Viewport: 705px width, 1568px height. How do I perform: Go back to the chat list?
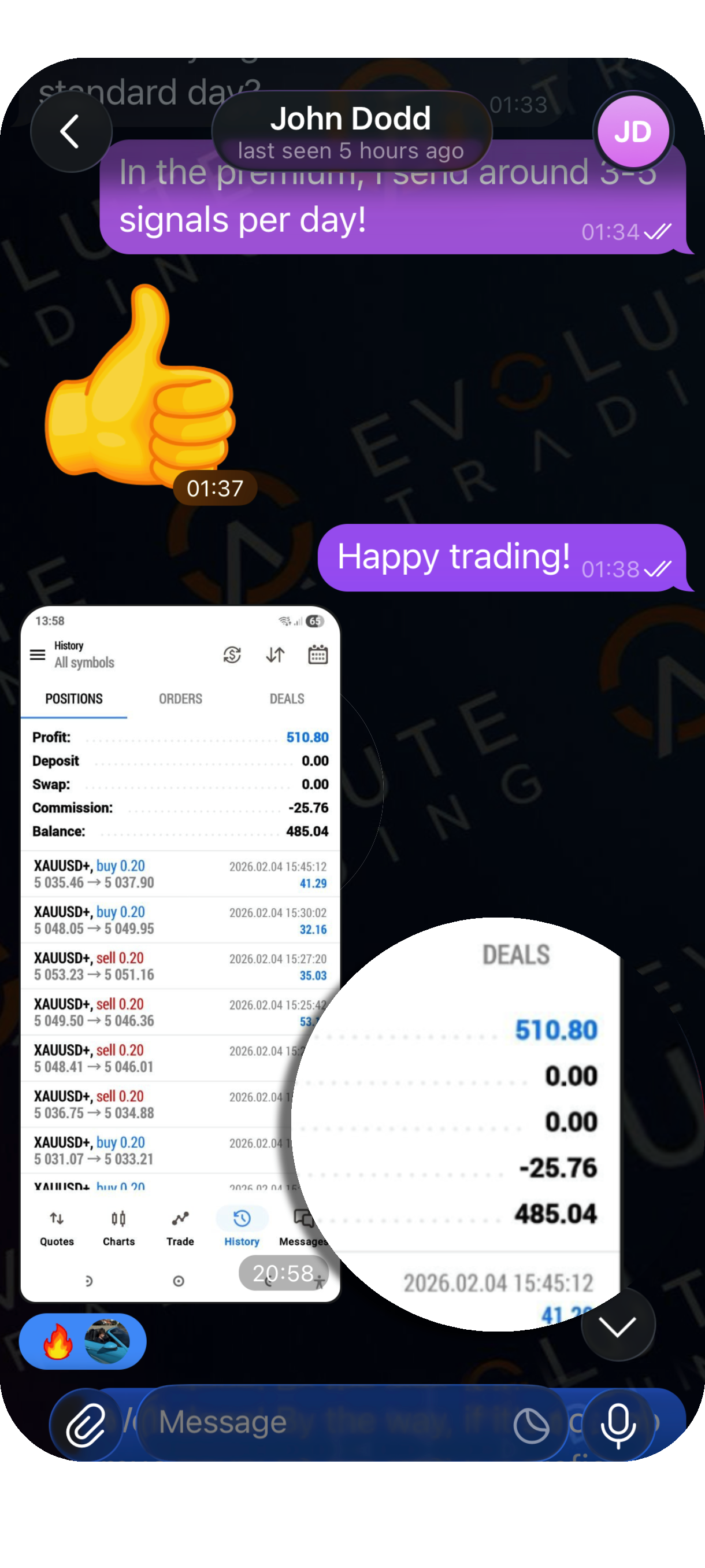click(70, 131)
